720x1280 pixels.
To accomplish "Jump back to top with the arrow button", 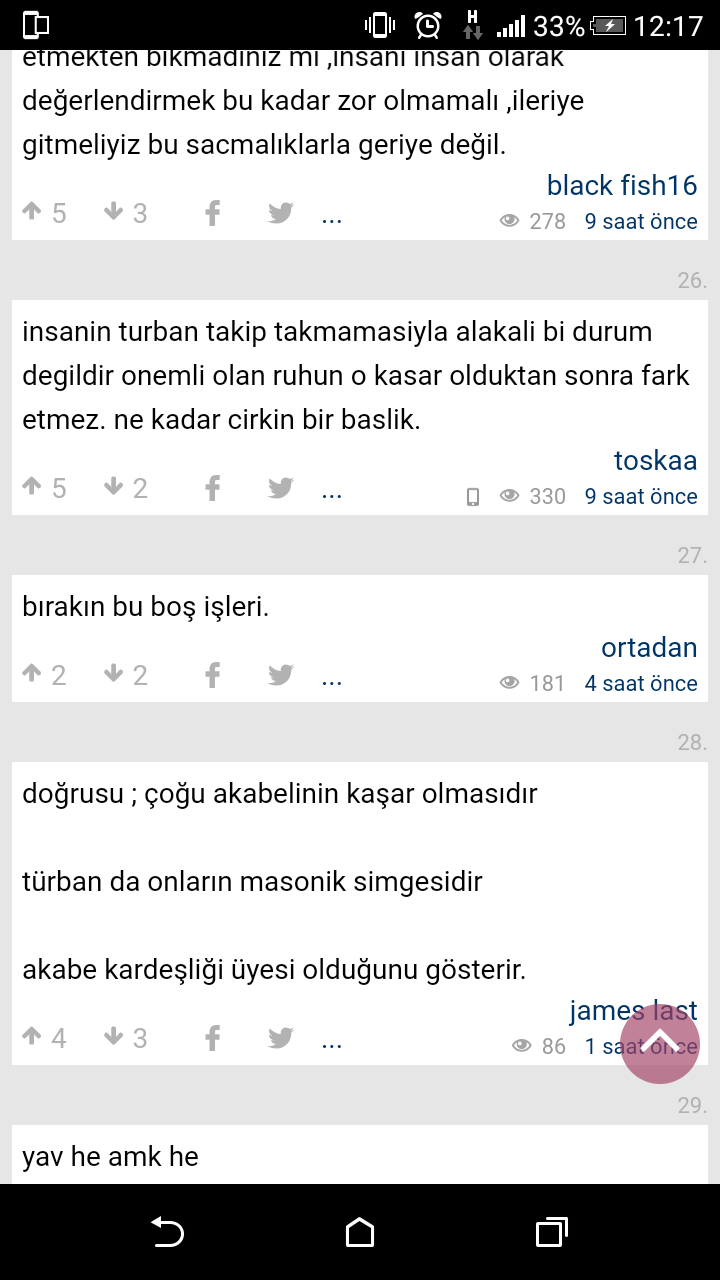I will 660,1044.
